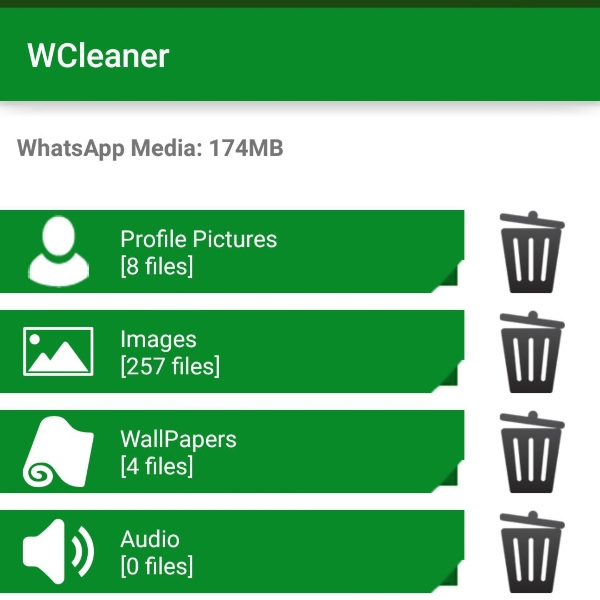The height and width of the screenshot is (600, 600).
Task: Open the WallPapers category
Action: pyautogui.click(x=232, y=451)
